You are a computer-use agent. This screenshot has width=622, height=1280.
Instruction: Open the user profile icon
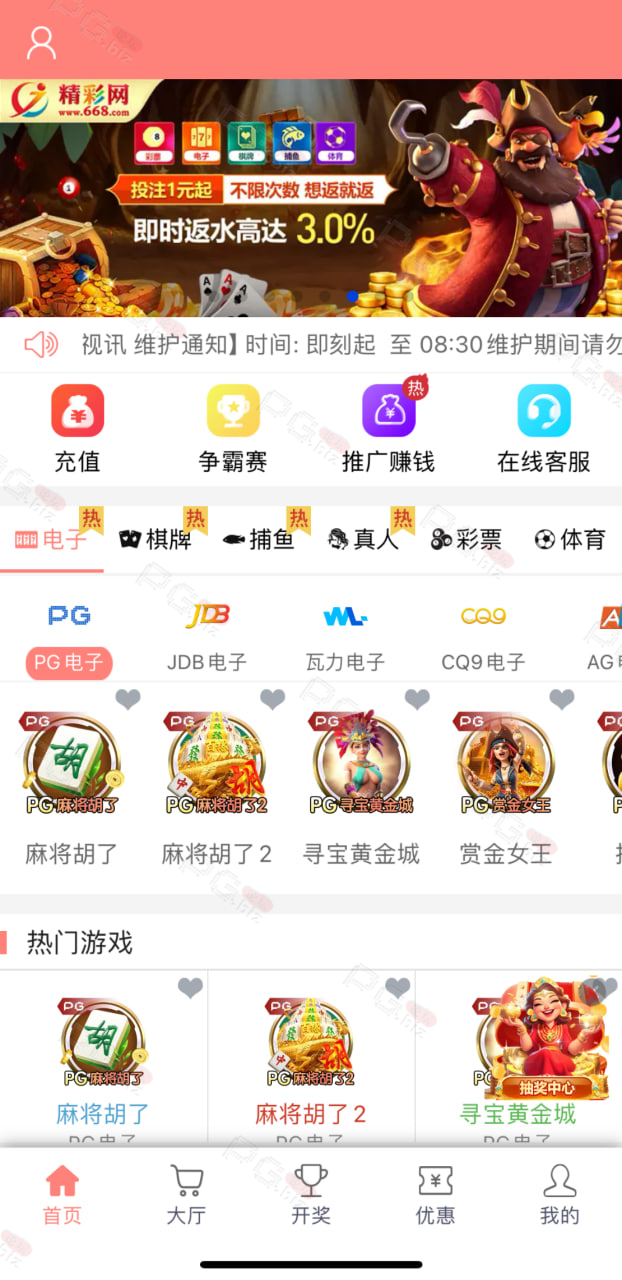41,43
